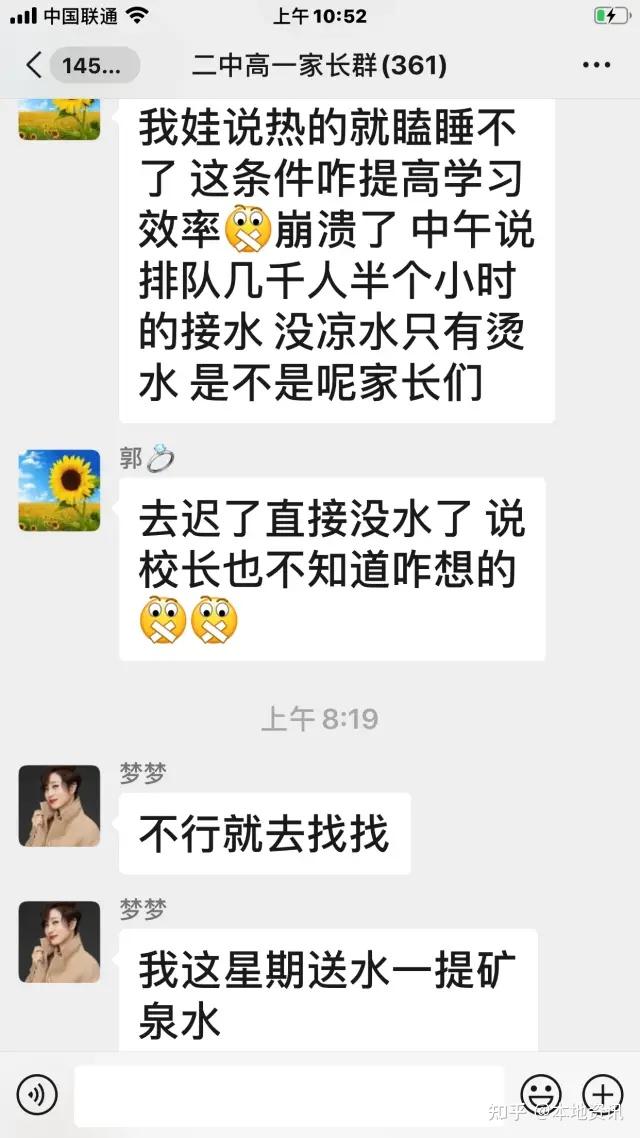The height and width of the screenshot is (1138, 640).
Task: Open 梦梦's avatar beside "不行就去找找"
Action: tap(60, 806)
